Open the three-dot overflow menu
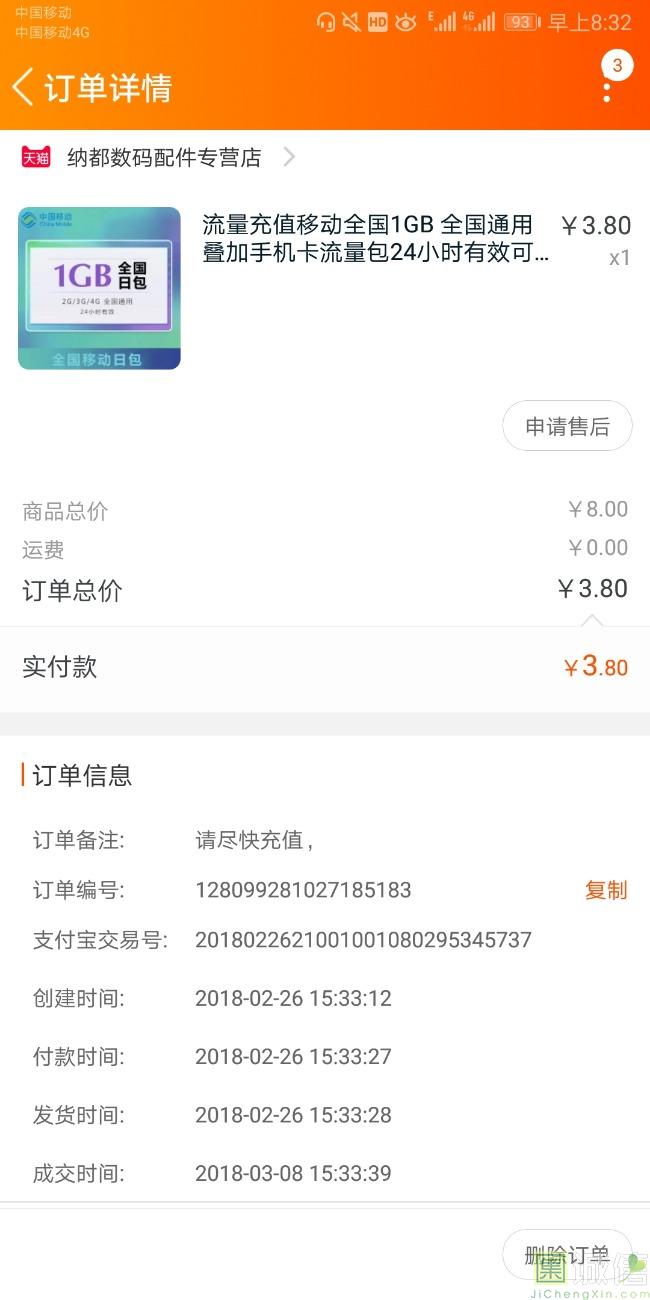The image size is (650, 1300). click(607, 88)
